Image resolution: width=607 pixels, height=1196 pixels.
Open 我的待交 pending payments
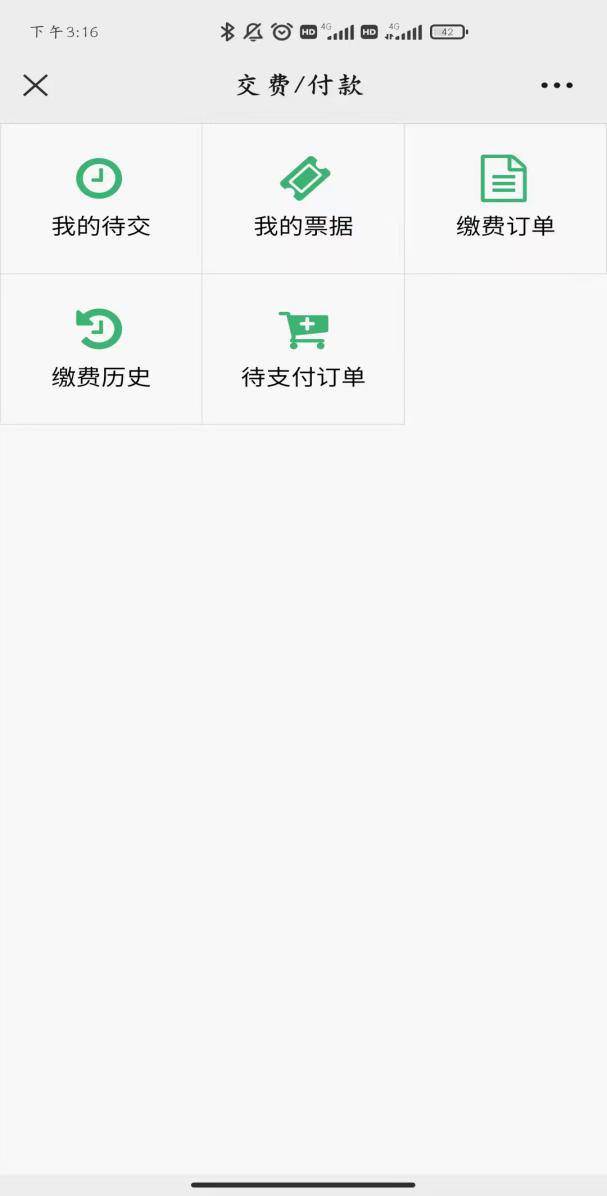(101, 199)
